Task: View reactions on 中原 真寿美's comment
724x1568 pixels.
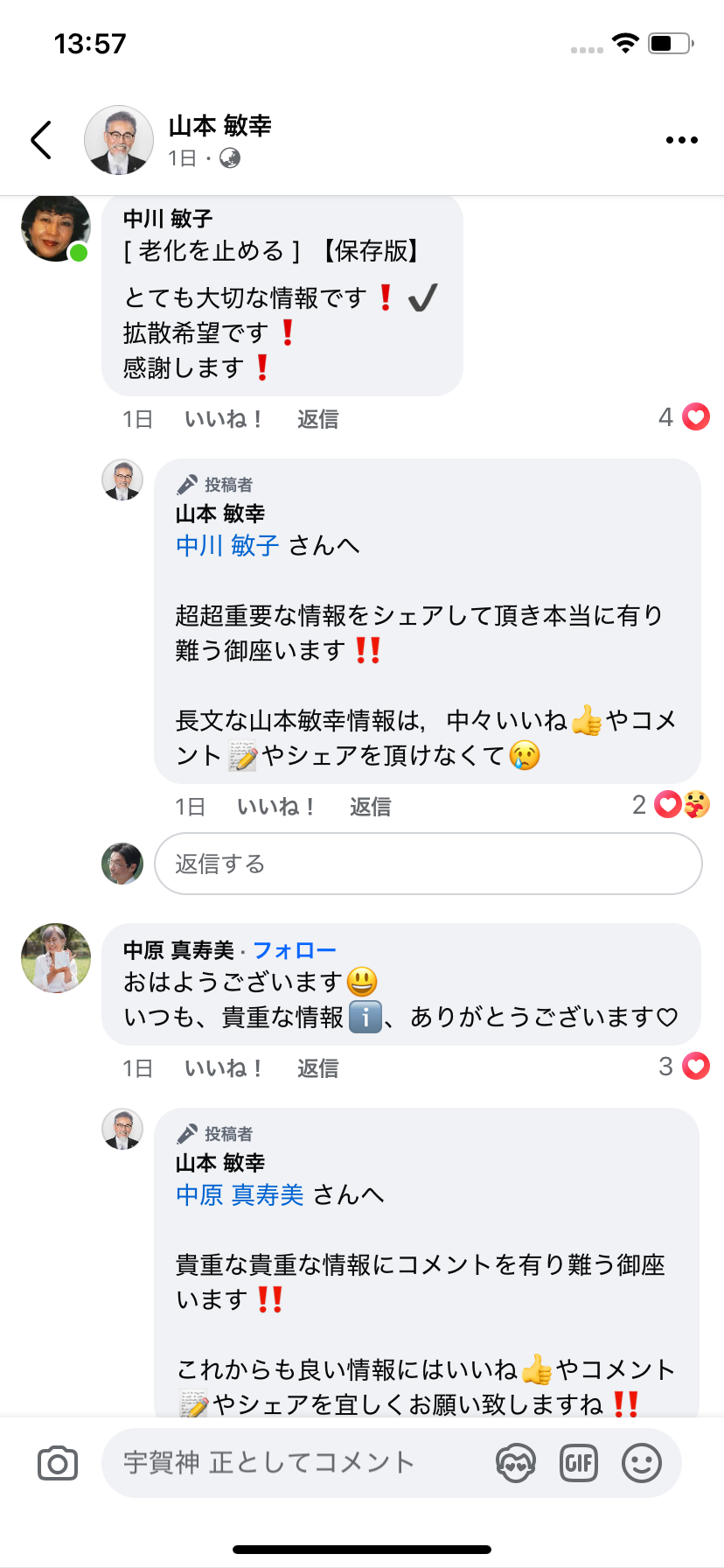Action: click(684, 1067)
